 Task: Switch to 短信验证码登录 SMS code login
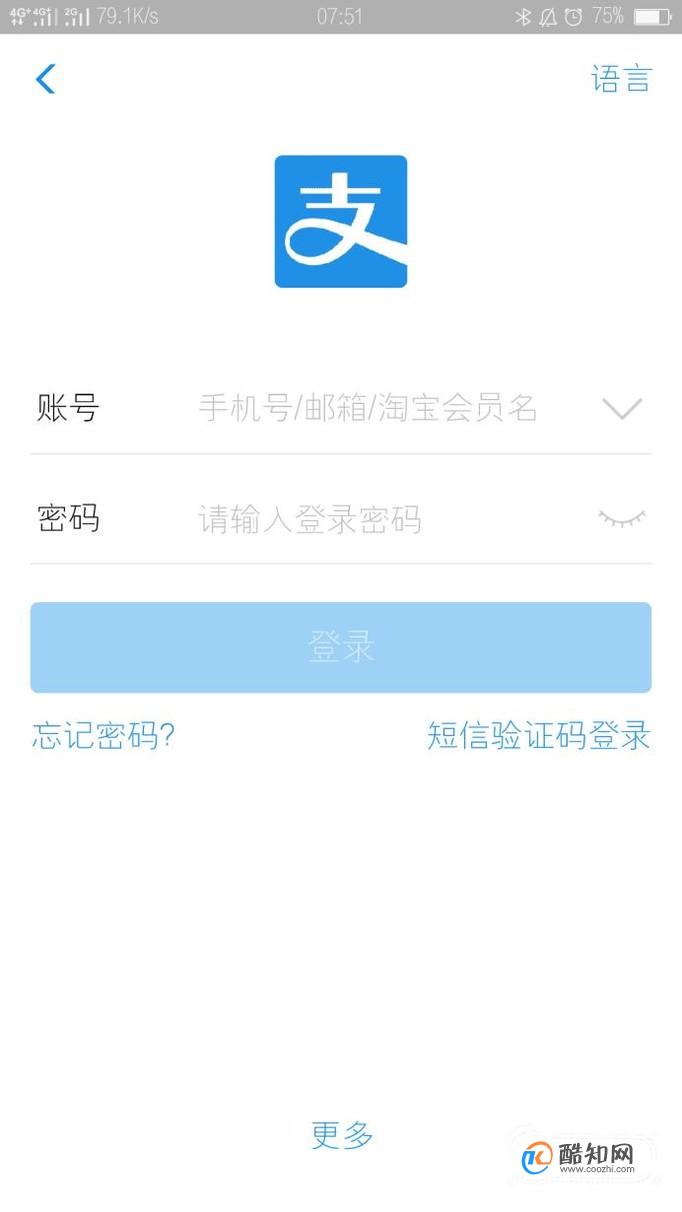[x=539, y=736]
